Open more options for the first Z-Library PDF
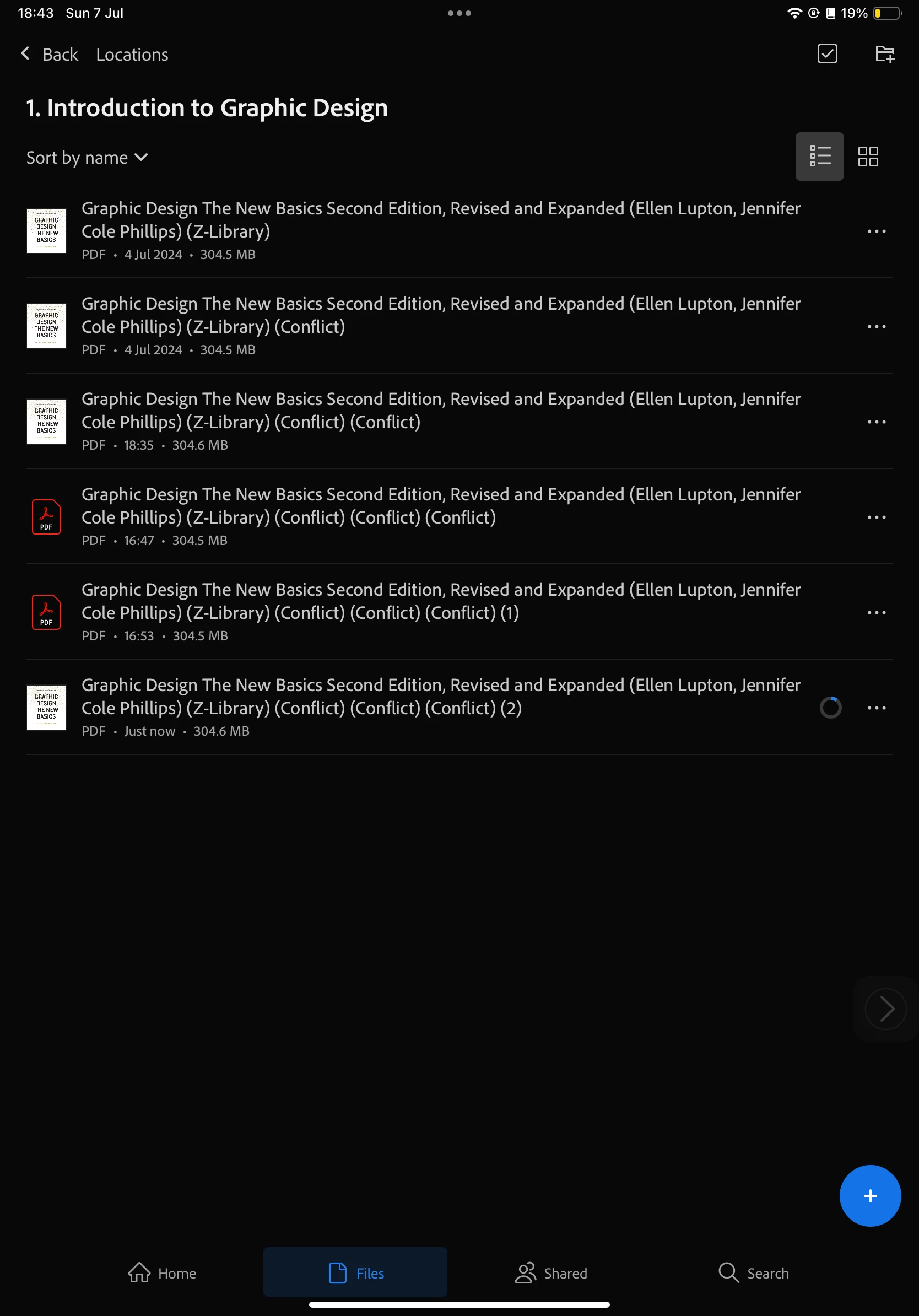Image resolution: width=919 pixels, height=1316 pixels. (876, 231)
